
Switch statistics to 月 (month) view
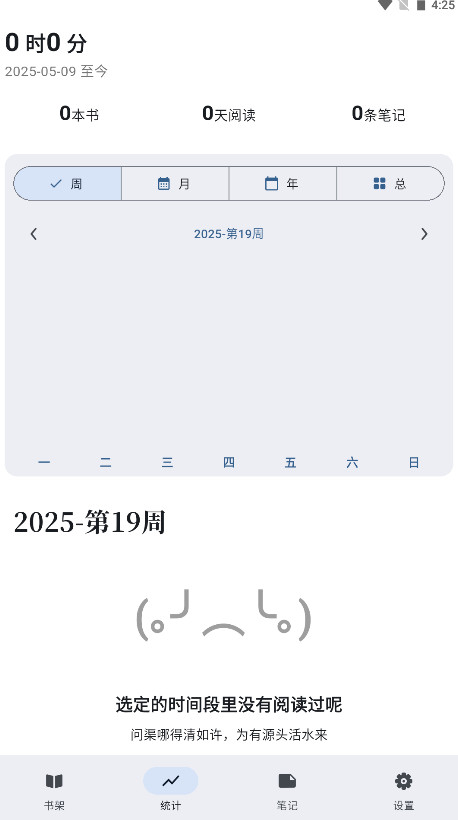click(175, 184)
